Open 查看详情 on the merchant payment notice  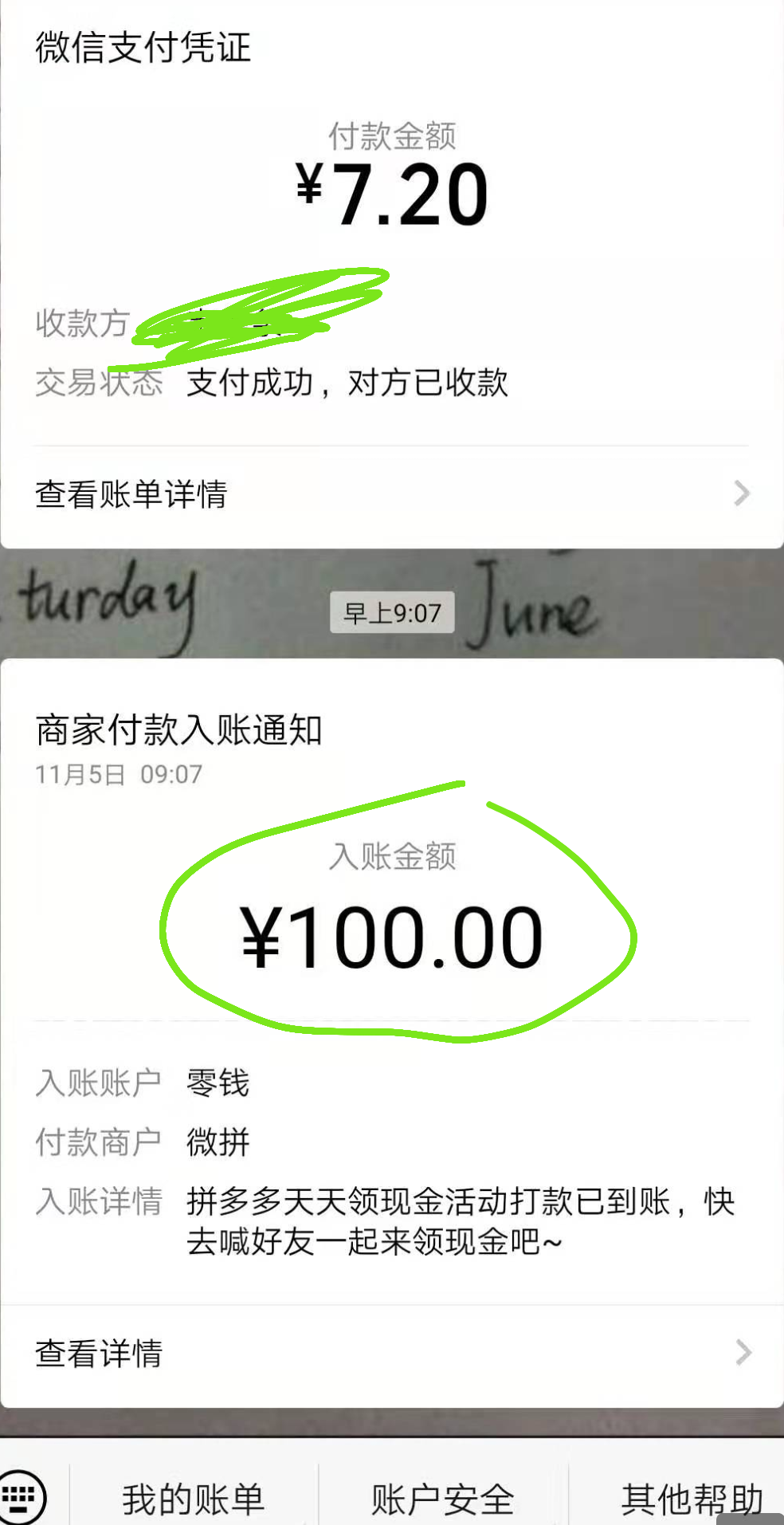pyautogui.click(x=97, y=1351)
